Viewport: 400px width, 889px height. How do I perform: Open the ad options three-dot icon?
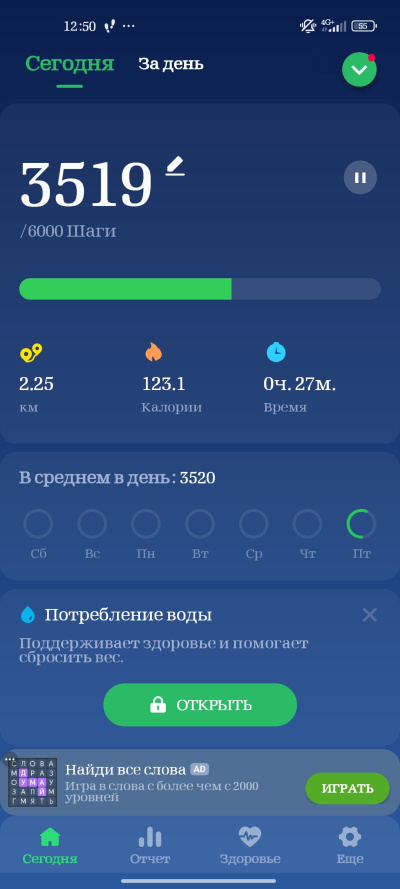click(x=9, y=759)
